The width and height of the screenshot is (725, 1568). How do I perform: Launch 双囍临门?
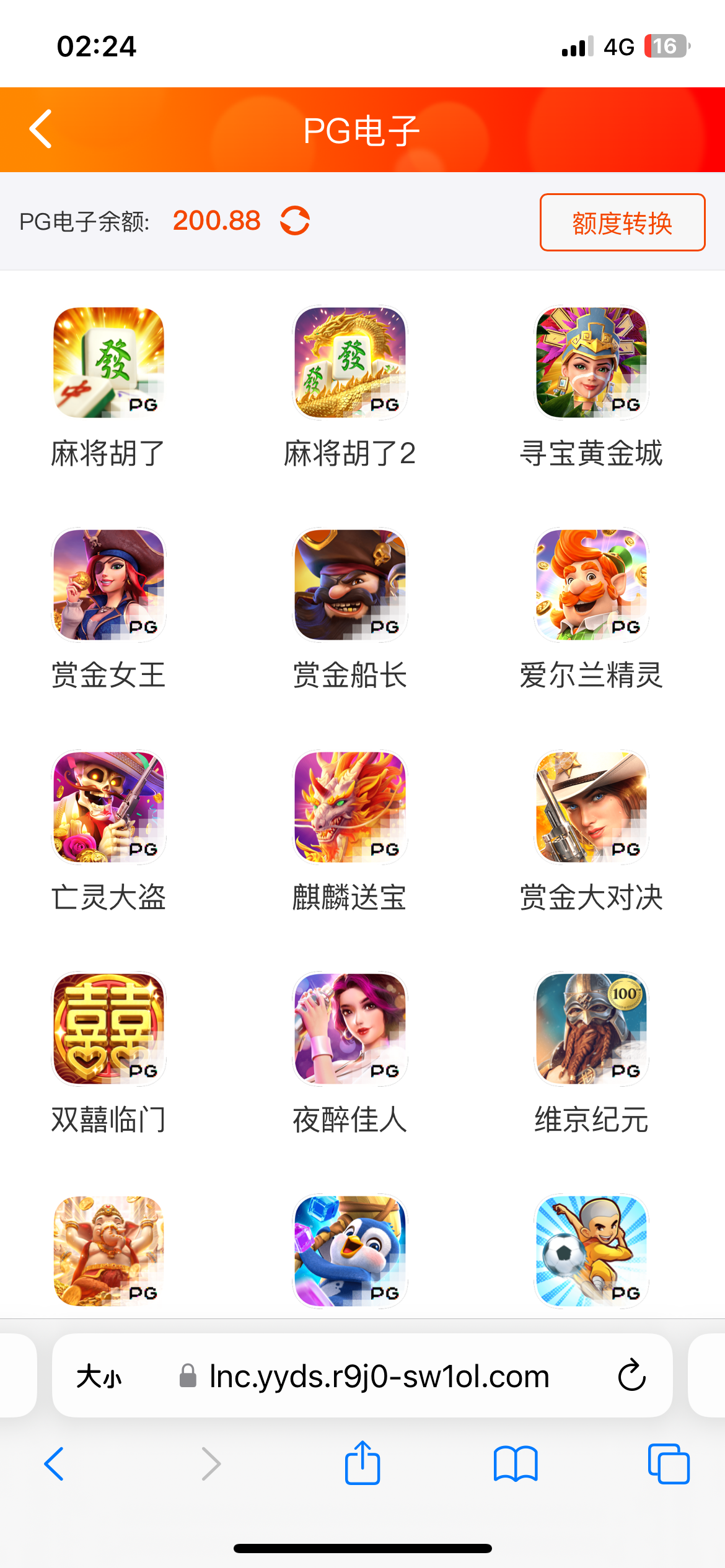tap(108, 1029)
